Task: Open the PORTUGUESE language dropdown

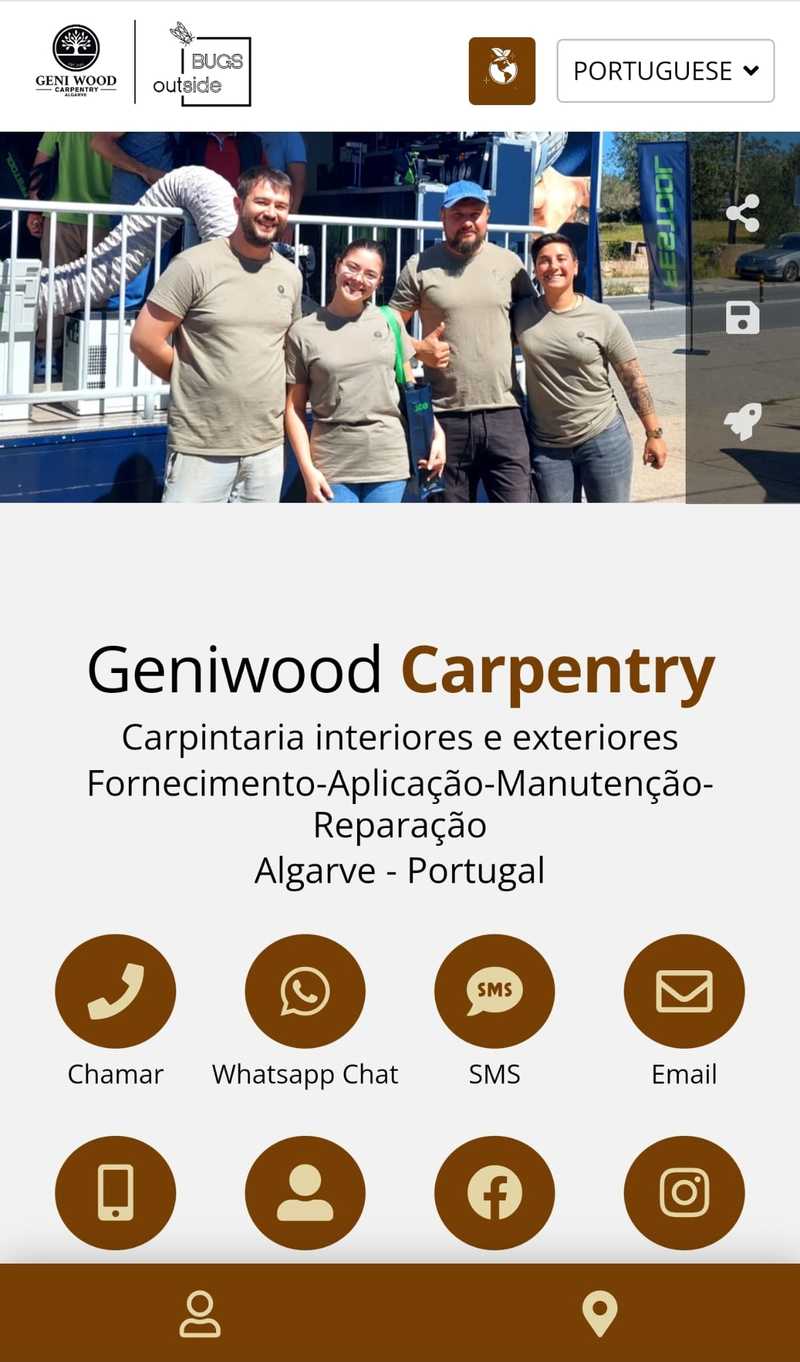Action: 665,70
